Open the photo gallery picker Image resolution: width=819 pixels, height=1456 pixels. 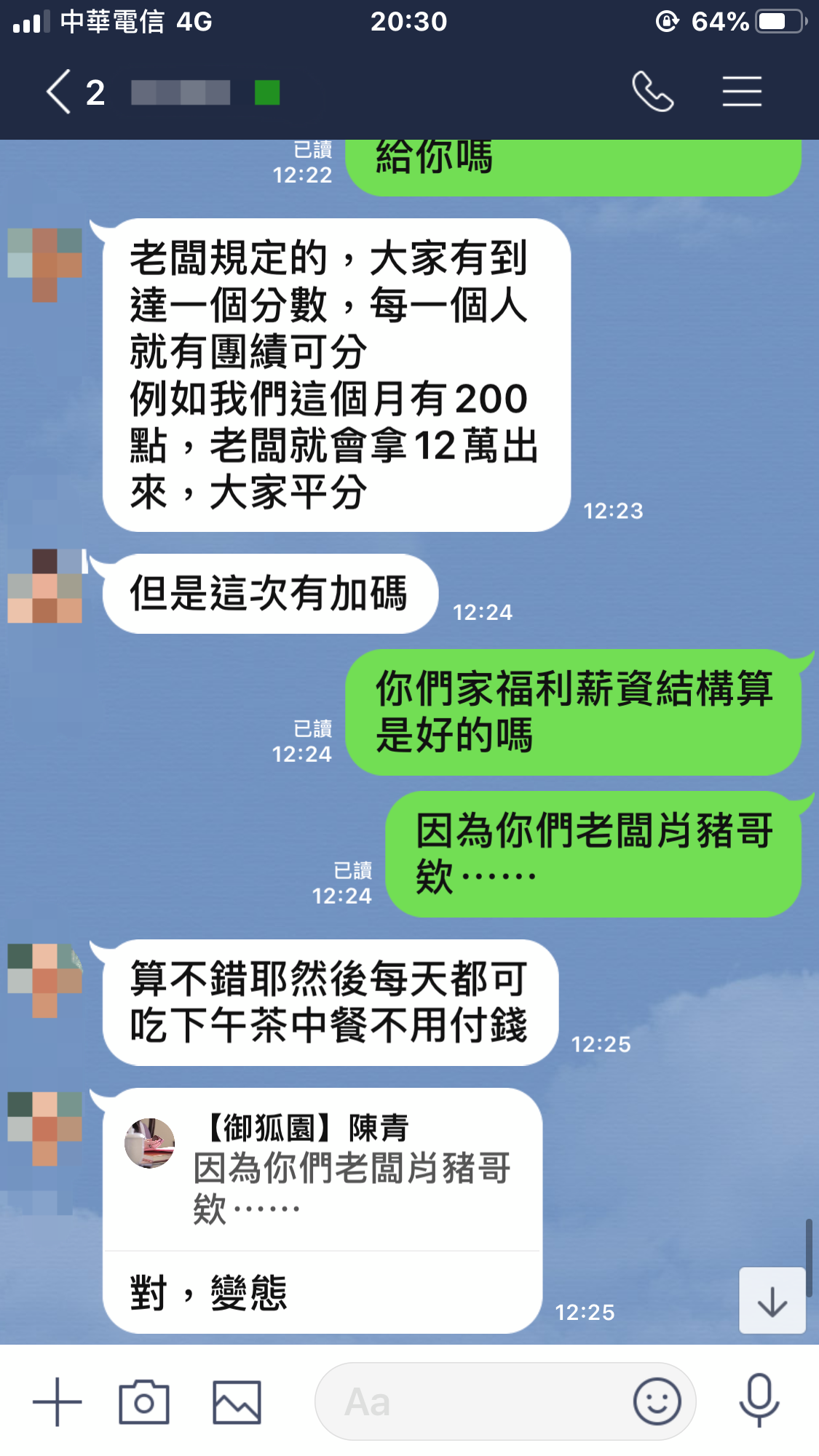pos(237,1401)
